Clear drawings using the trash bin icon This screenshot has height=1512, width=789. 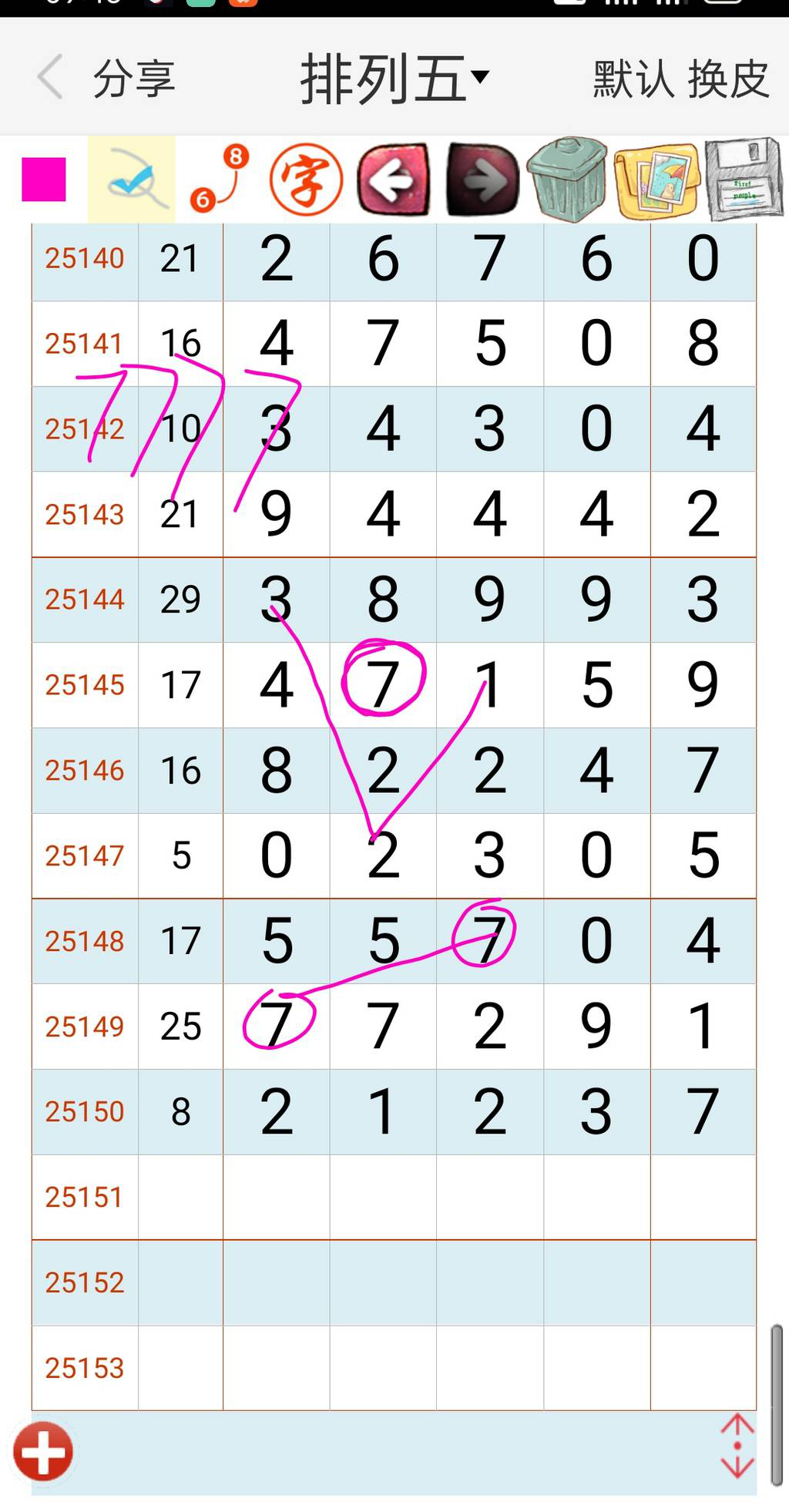point(568,178)
